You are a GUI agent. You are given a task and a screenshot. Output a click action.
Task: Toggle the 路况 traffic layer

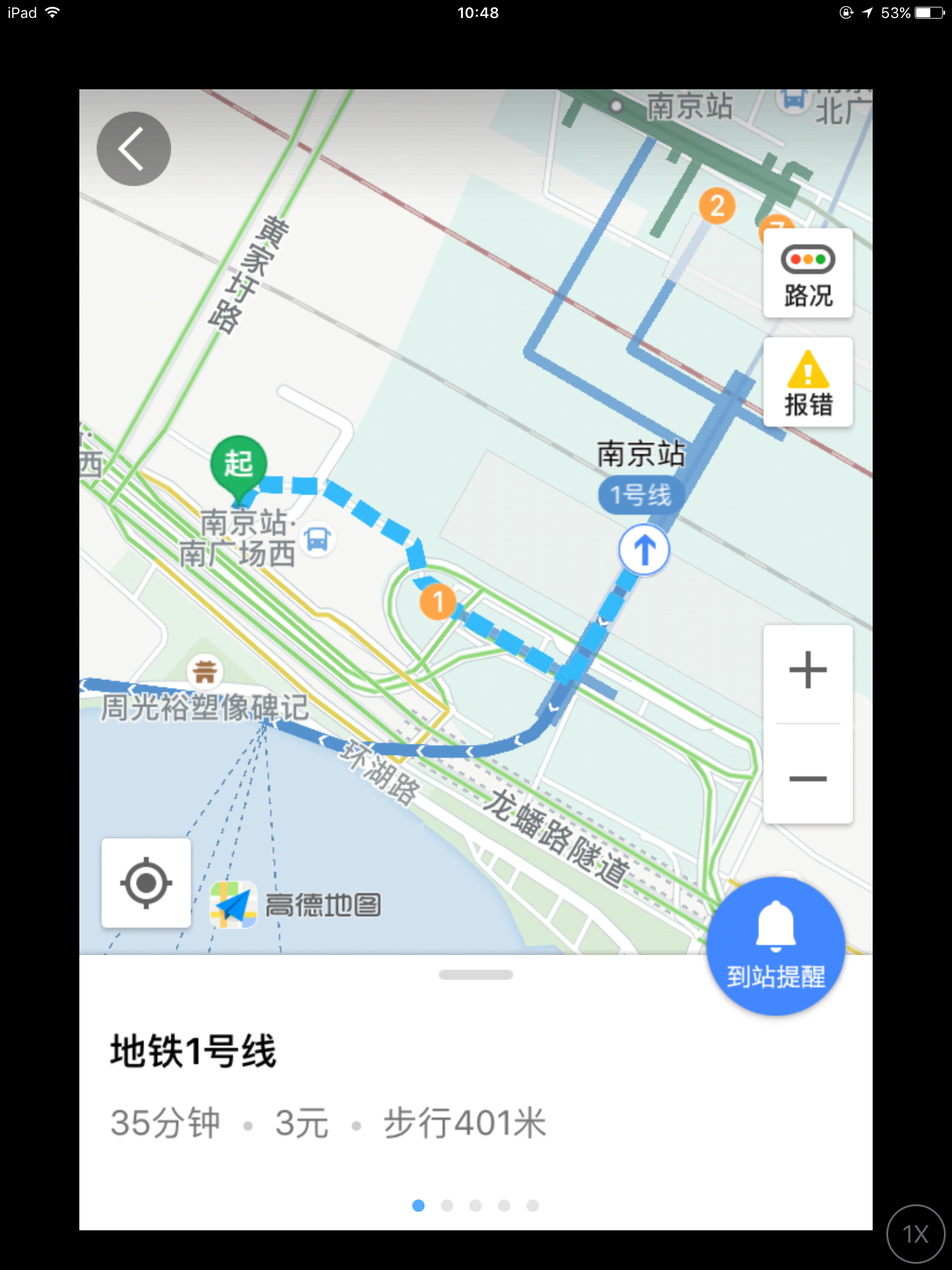[808, 273]
